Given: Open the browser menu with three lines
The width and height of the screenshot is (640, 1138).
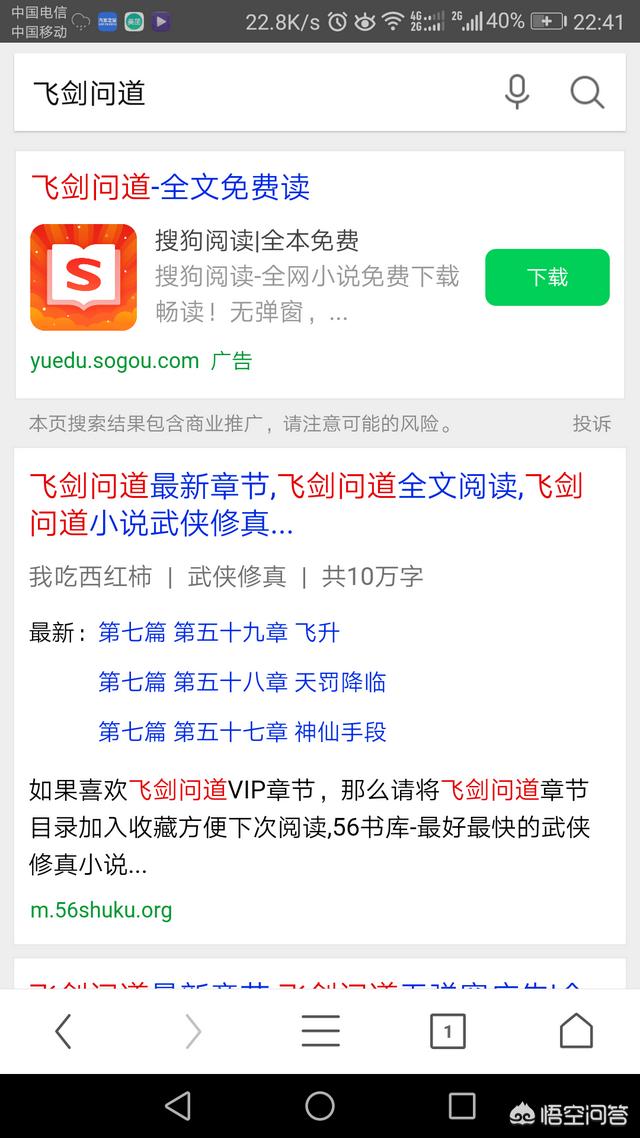Looking at the screenshot, I should tap(320, 1031).
